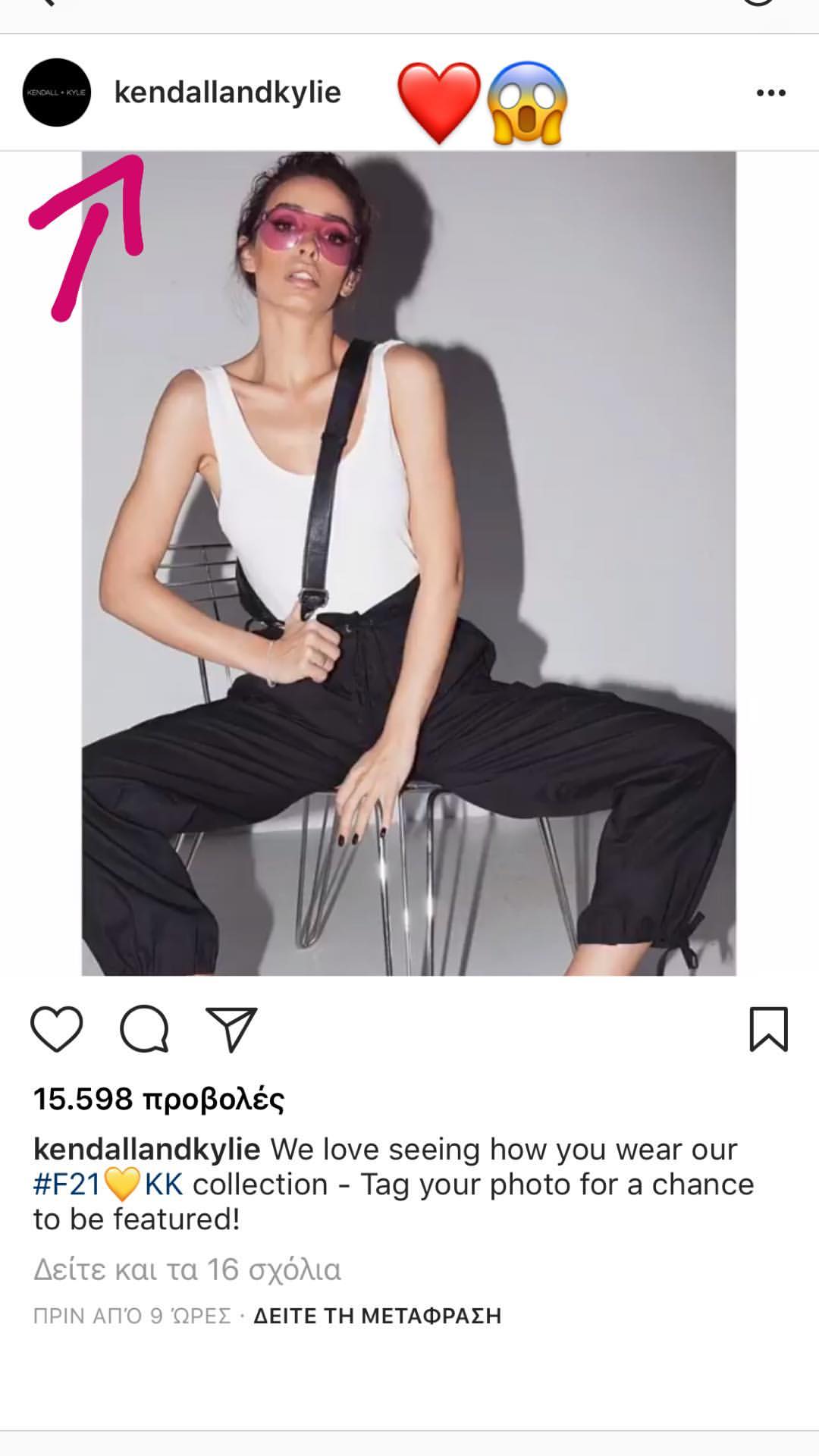Open kendallandkylie profile picture
Screen dimensions: 819x1456
point(57,93)
